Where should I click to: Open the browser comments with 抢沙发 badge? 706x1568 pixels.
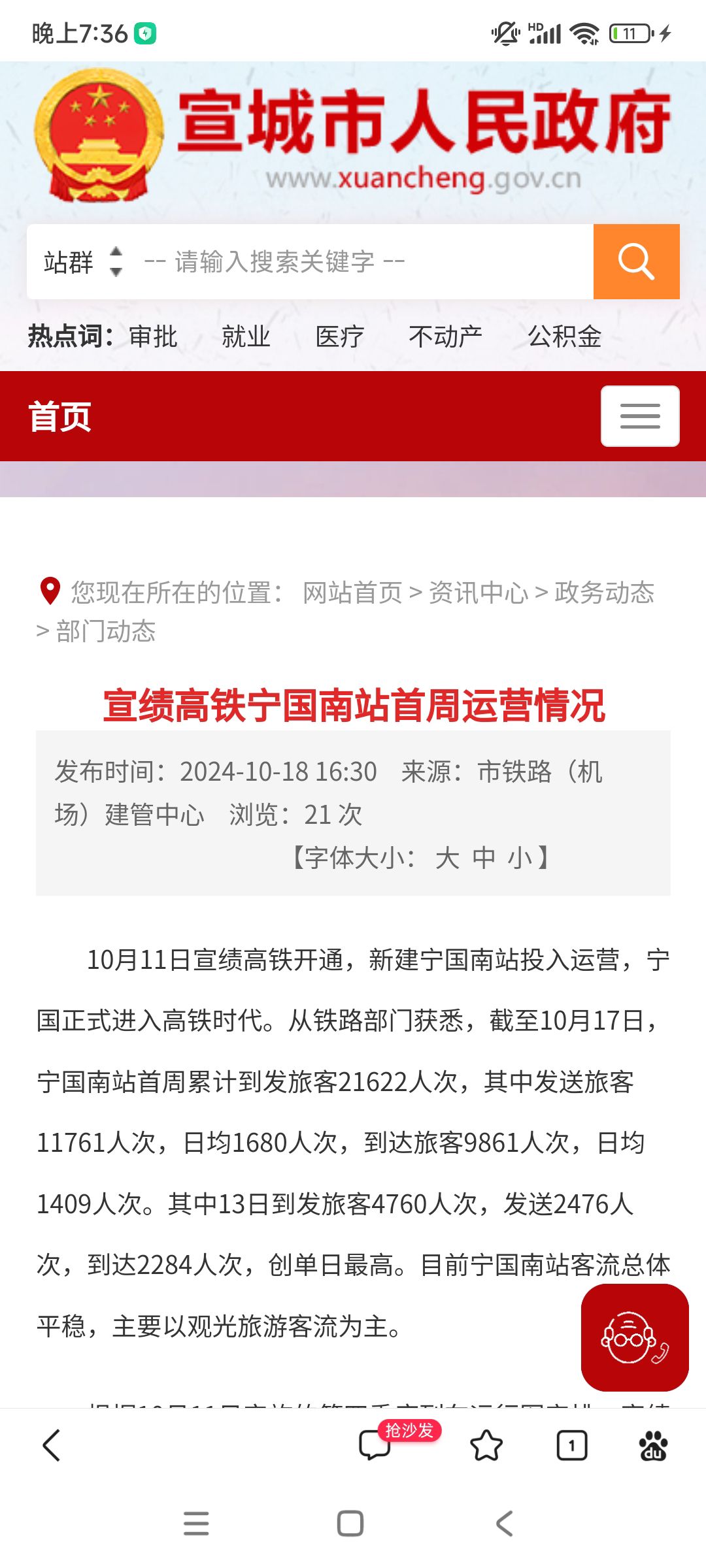[x=375, y=1445]
